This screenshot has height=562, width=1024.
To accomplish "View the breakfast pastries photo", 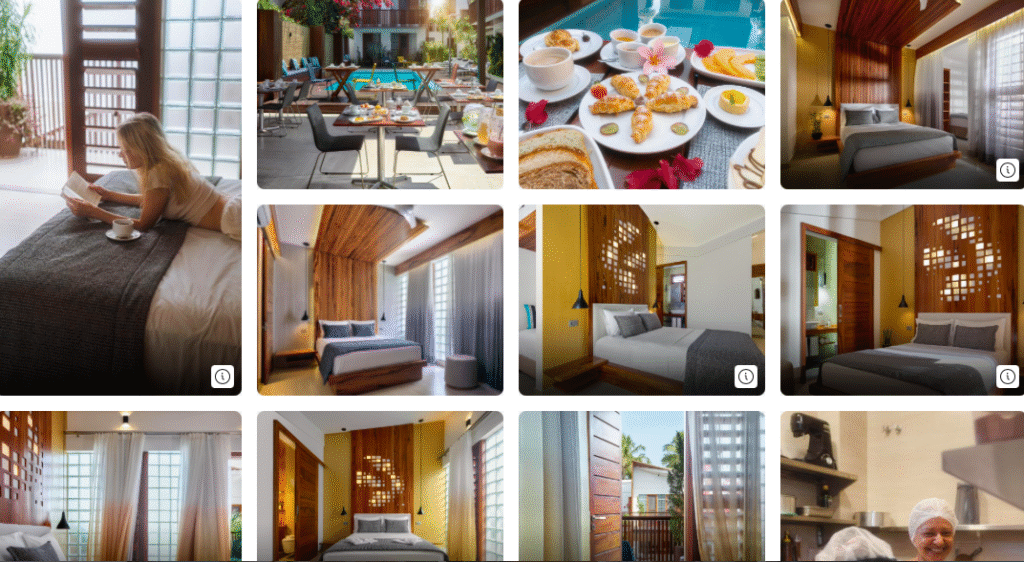I will pos(641,94).
